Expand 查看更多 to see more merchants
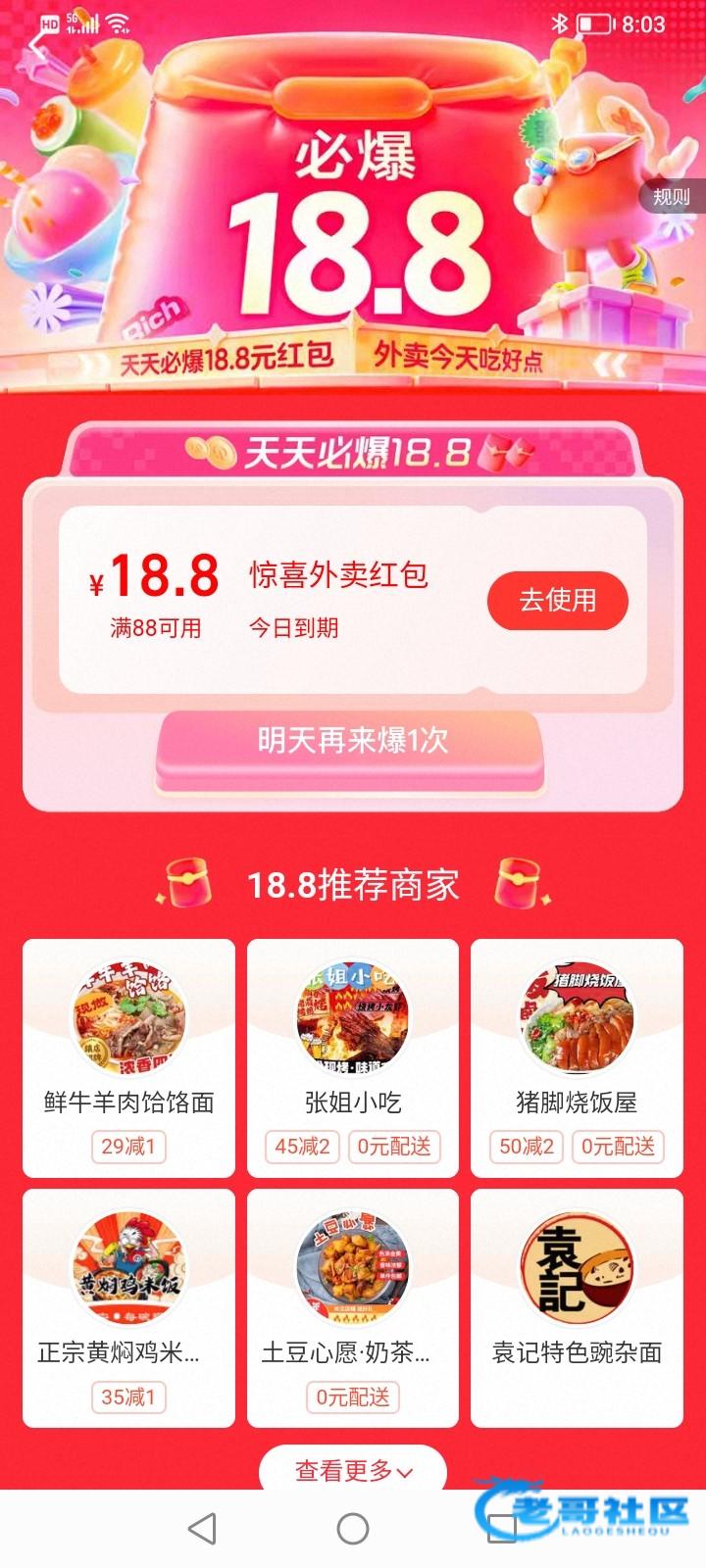Viewport: 706px width, 1568px height. pyautogui.click(x=353, y=1470)
